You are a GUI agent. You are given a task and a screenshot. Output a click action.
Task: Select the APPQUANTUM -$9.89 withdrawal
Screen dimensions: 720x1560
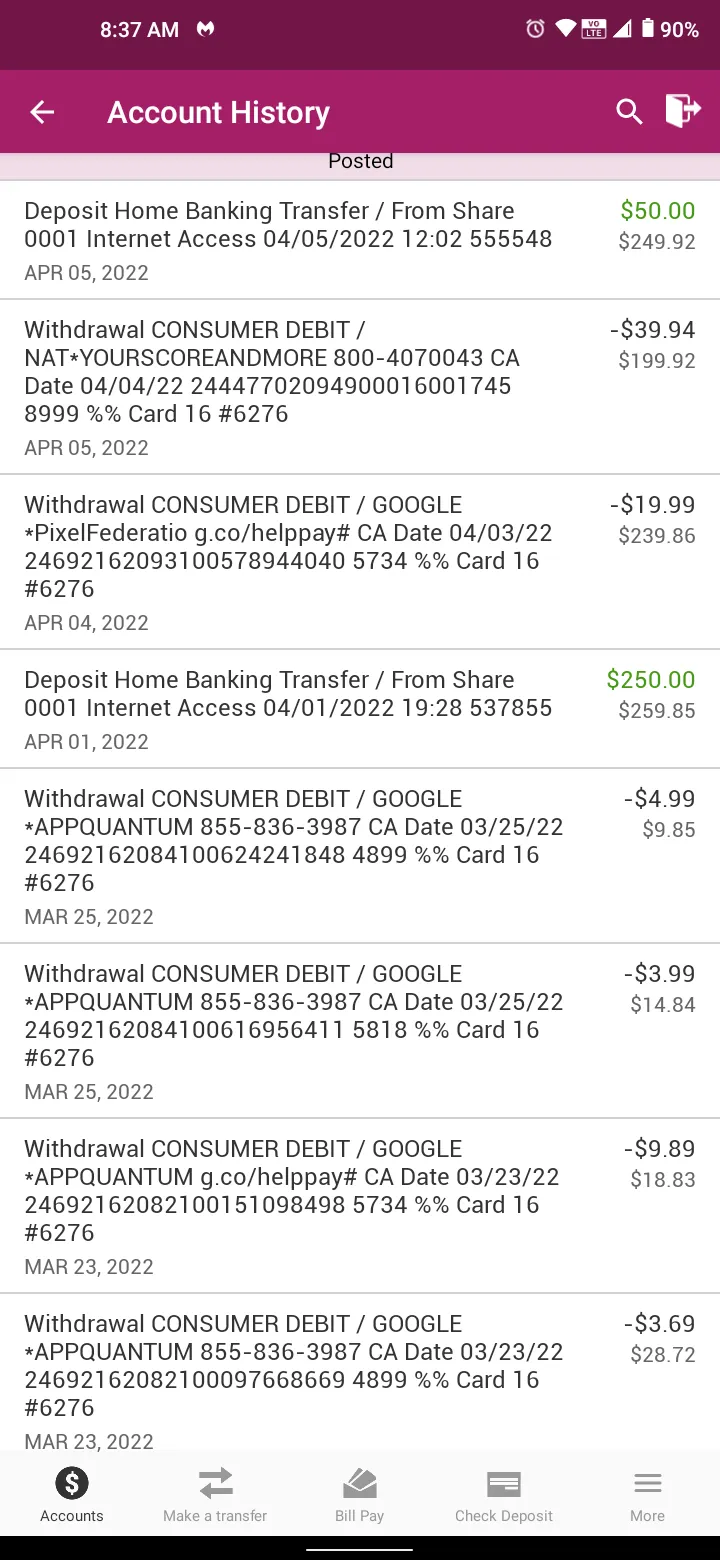360,1206
